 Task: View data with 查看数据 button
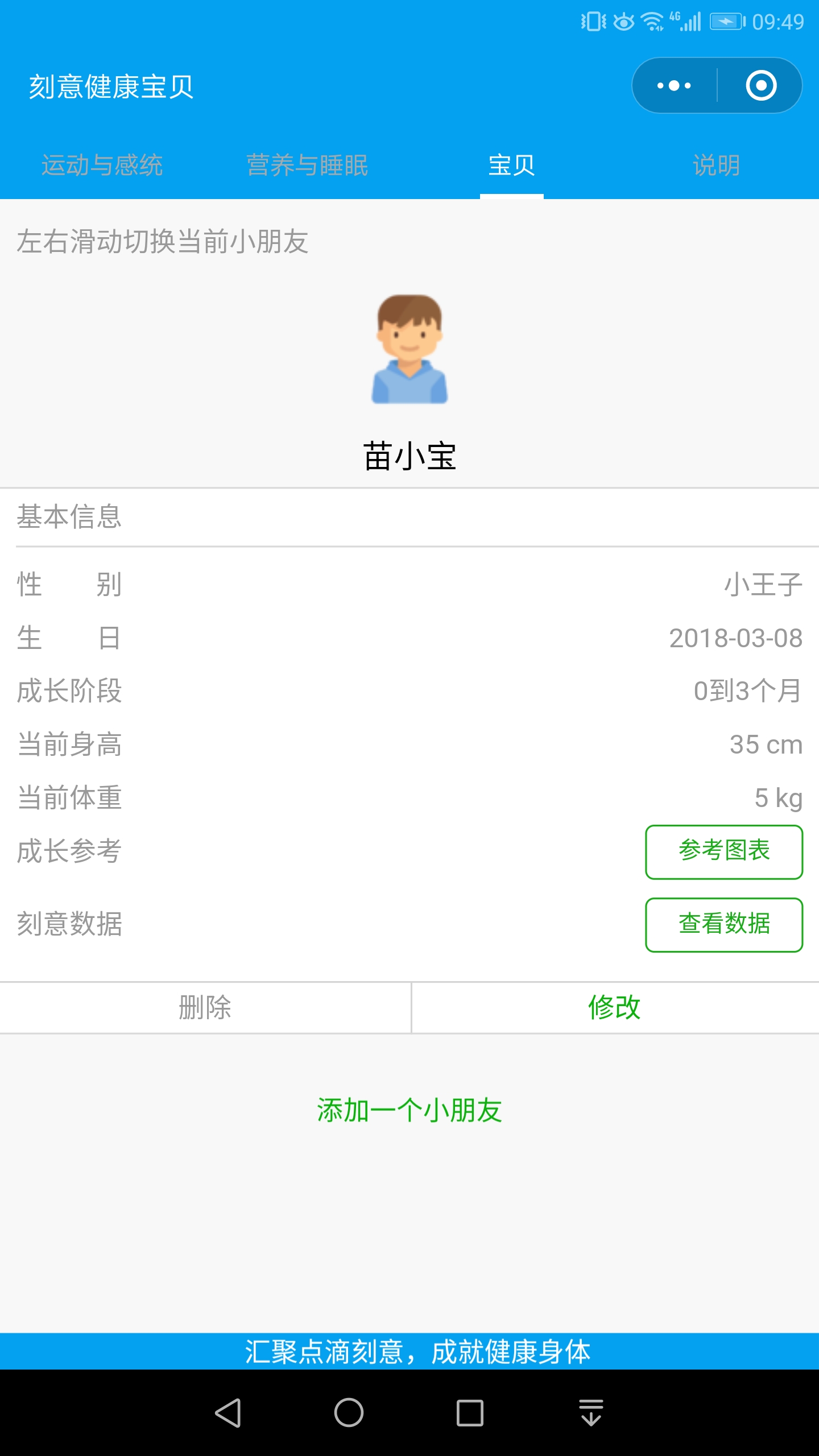click(x=724, y=924)
